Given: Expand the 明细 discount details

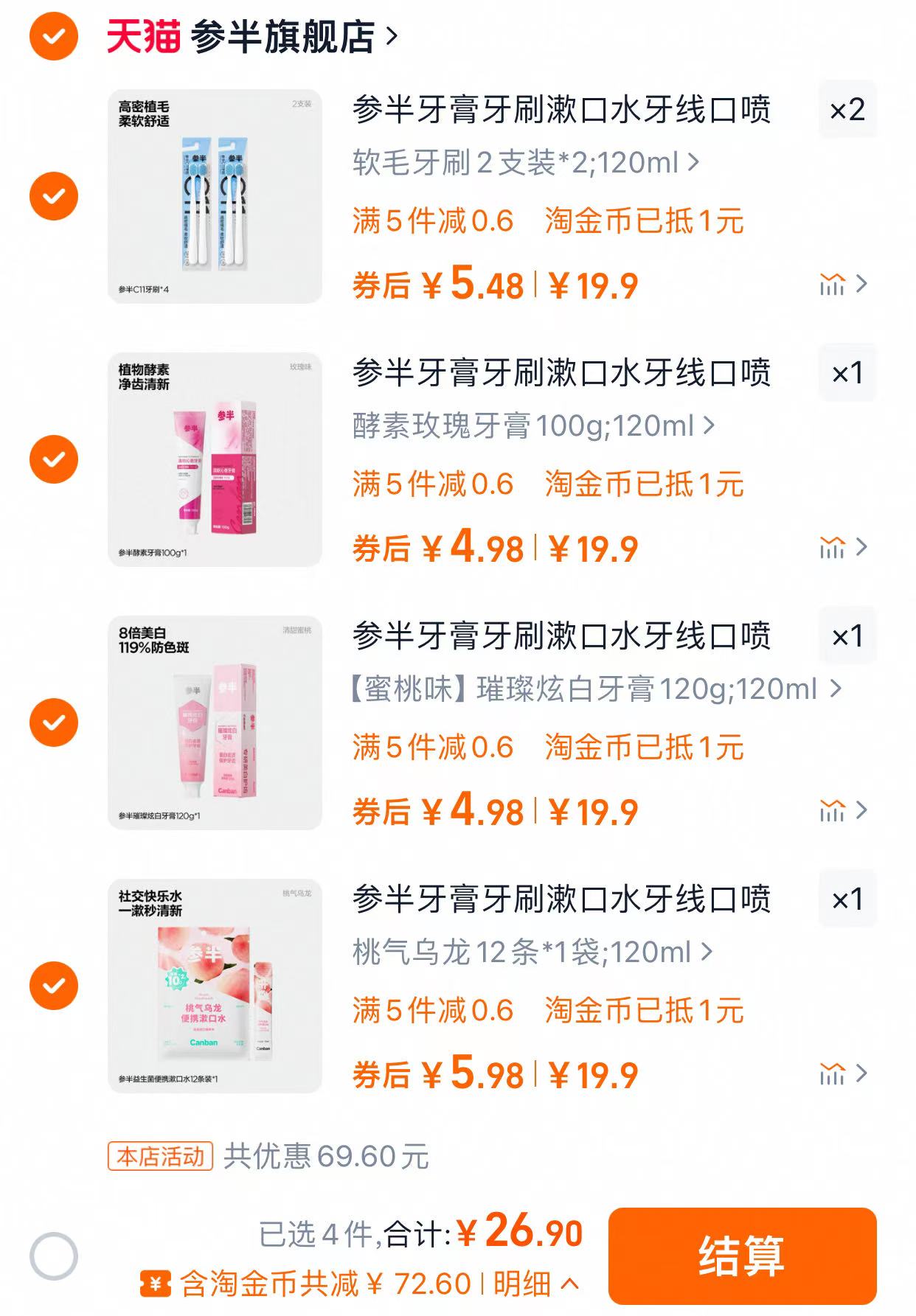Looking at the screenshot, I should click(x=535, y=1284).
